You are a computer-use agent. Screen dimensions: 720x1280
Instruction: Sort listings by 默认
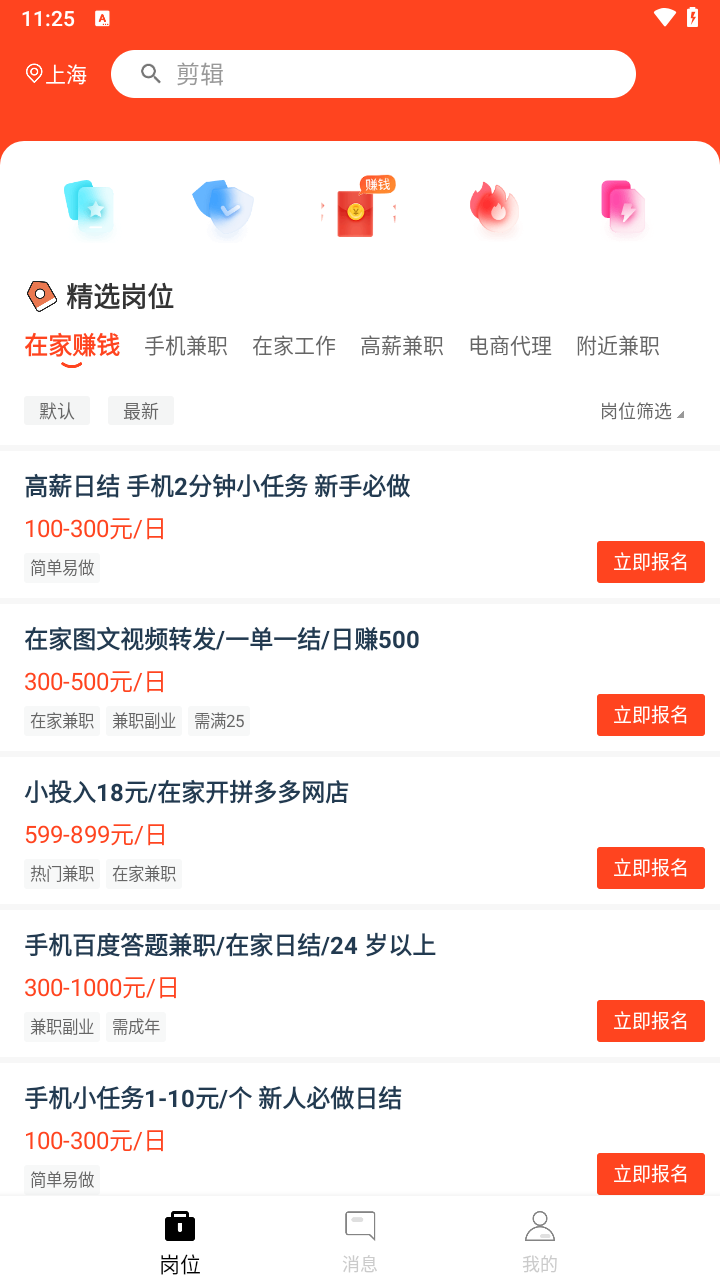click(57, 411)
